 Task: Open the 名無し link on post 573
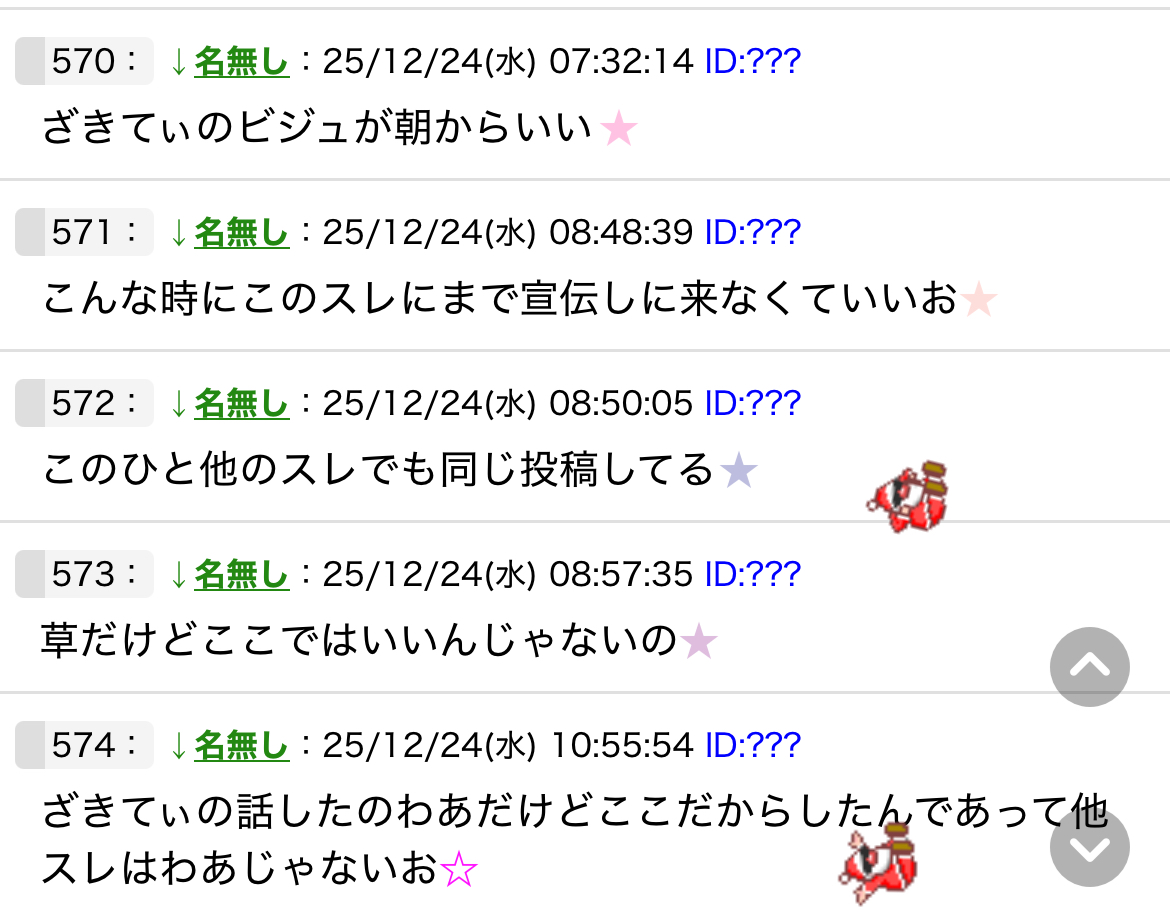pos(241,575)
